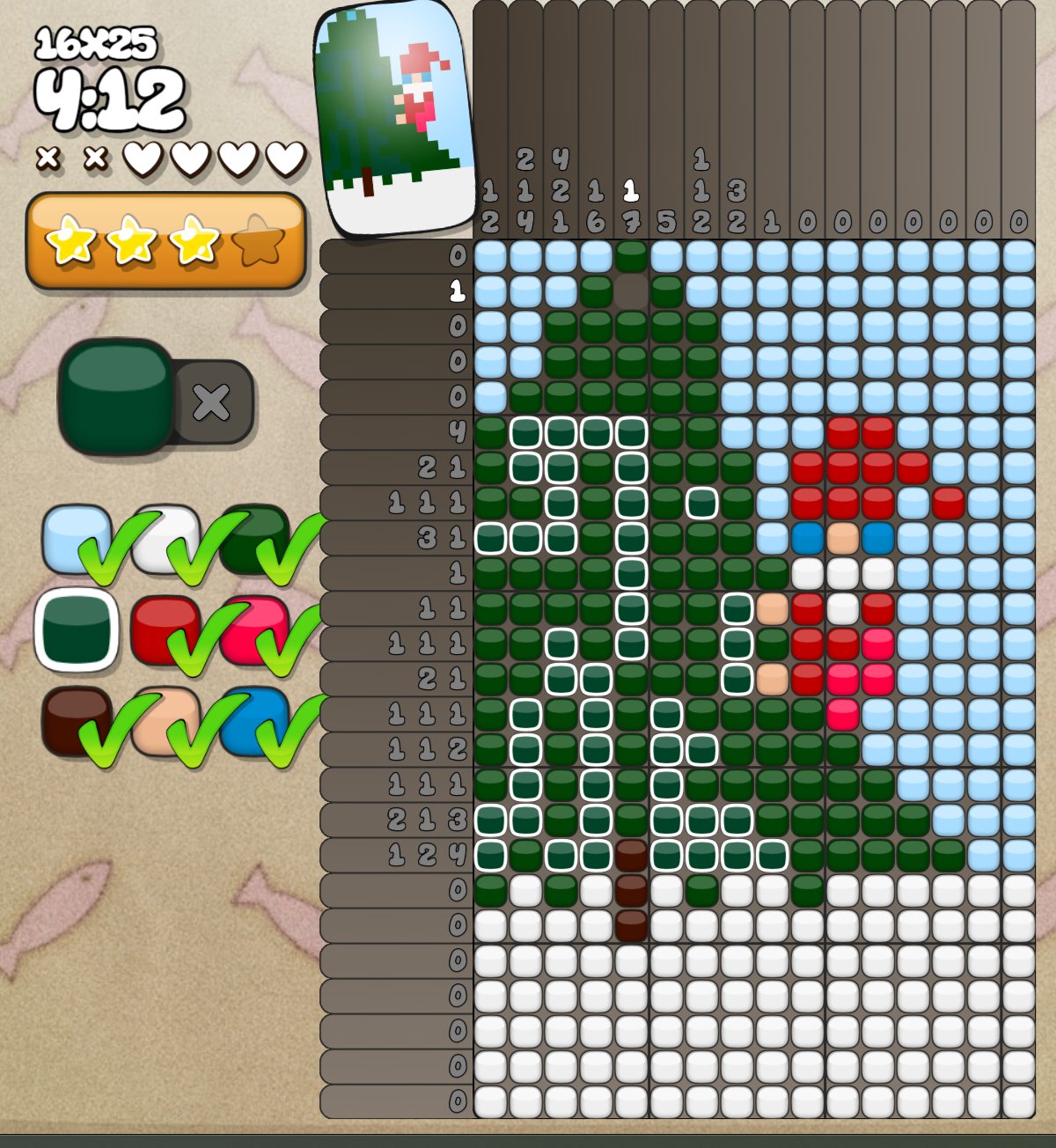Select the red color swatch
1056x1148 pixels.
[x=165, y=629]
